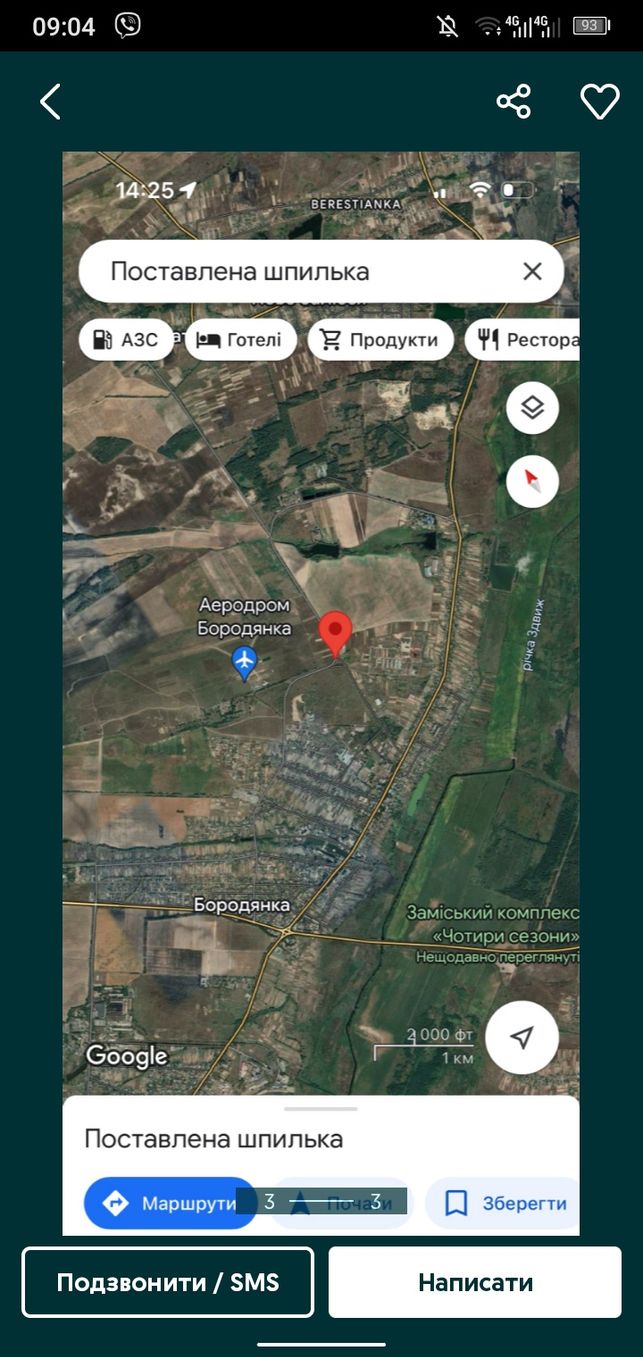Open the map screenshot photo
The width and height of the screenshot is (643, 1357).
[x=321, y=693]
